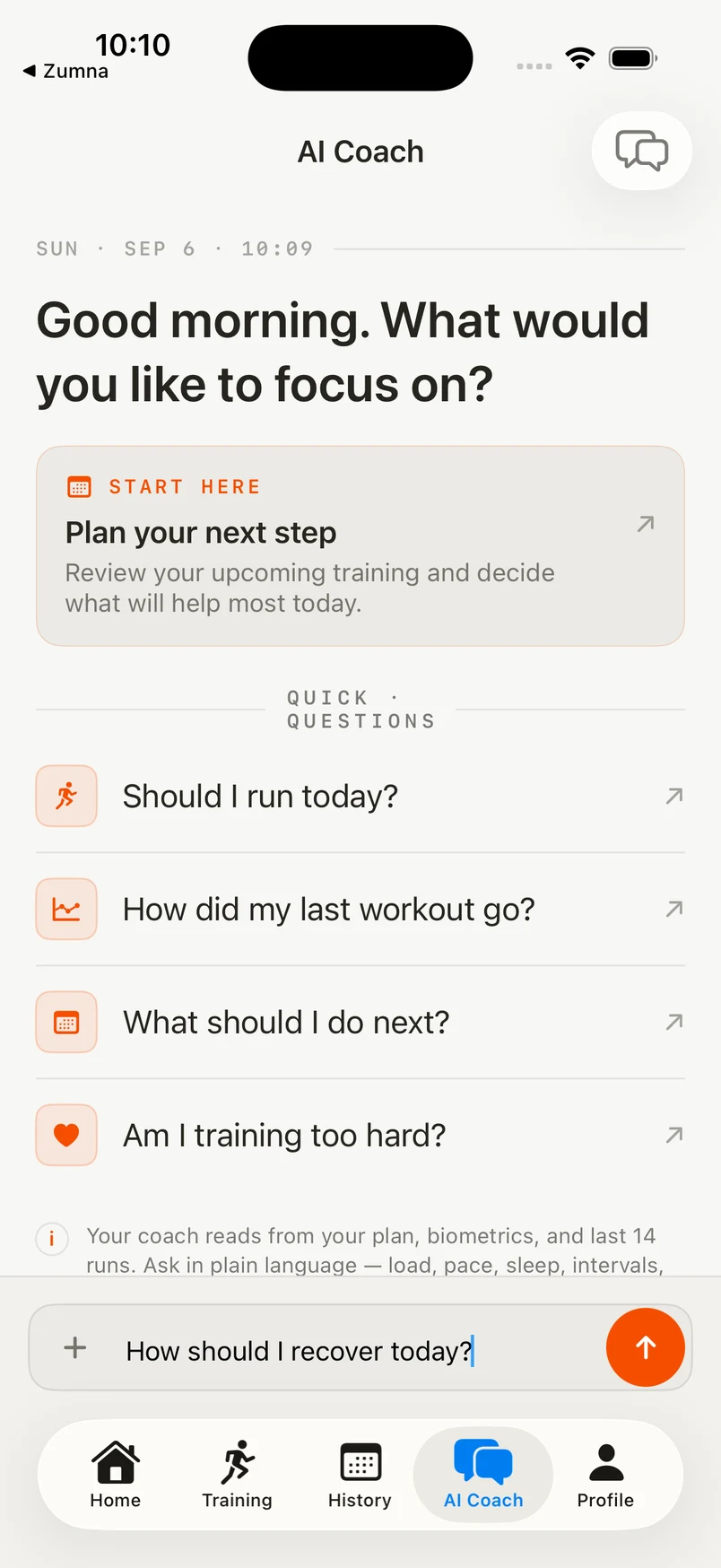Tap the plus attach button
This screenshot has height=1568, width=721.
pos(75,1347)
